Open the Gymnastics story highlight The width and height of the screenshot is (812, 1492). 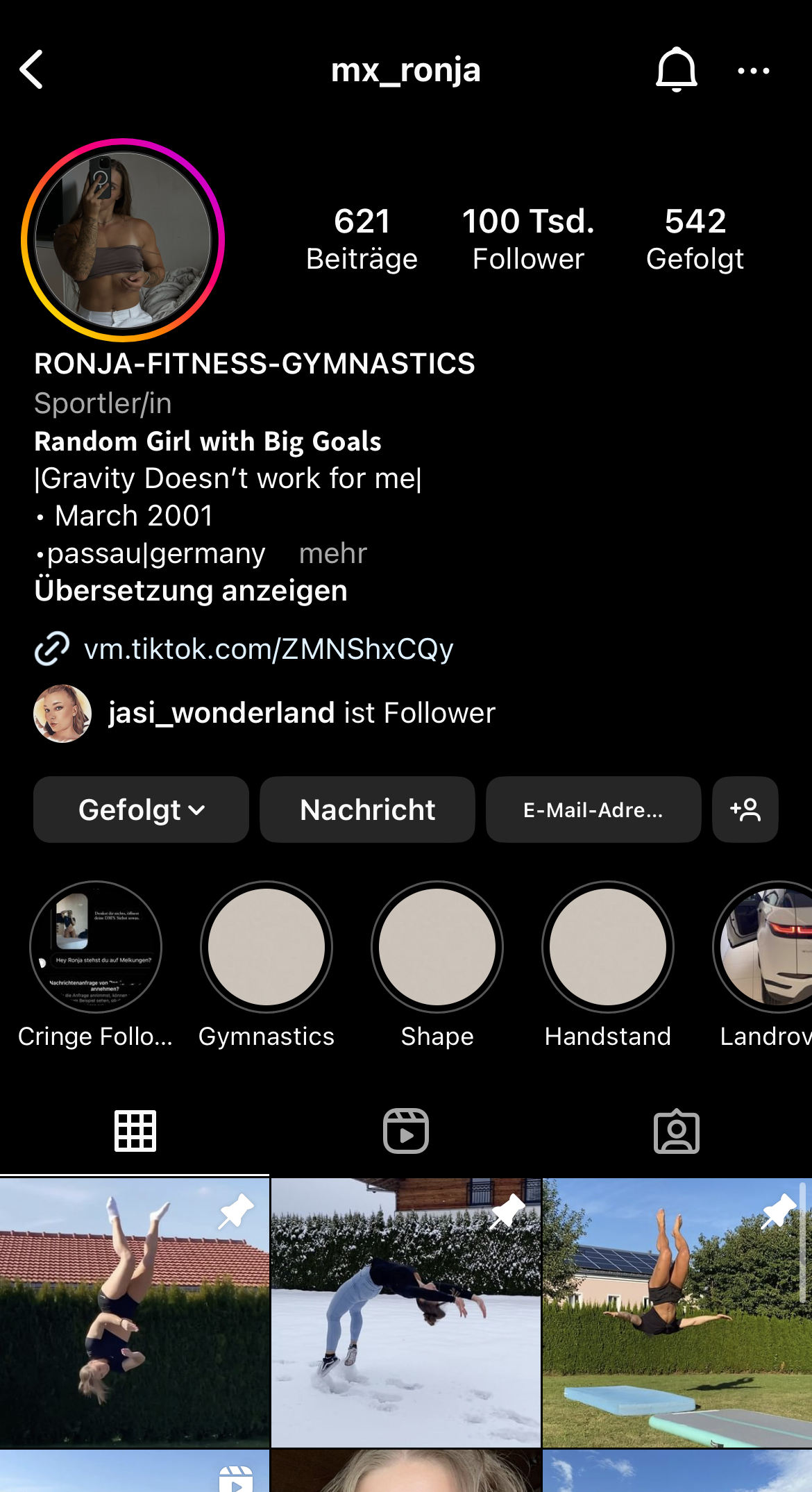pos(267,947)
